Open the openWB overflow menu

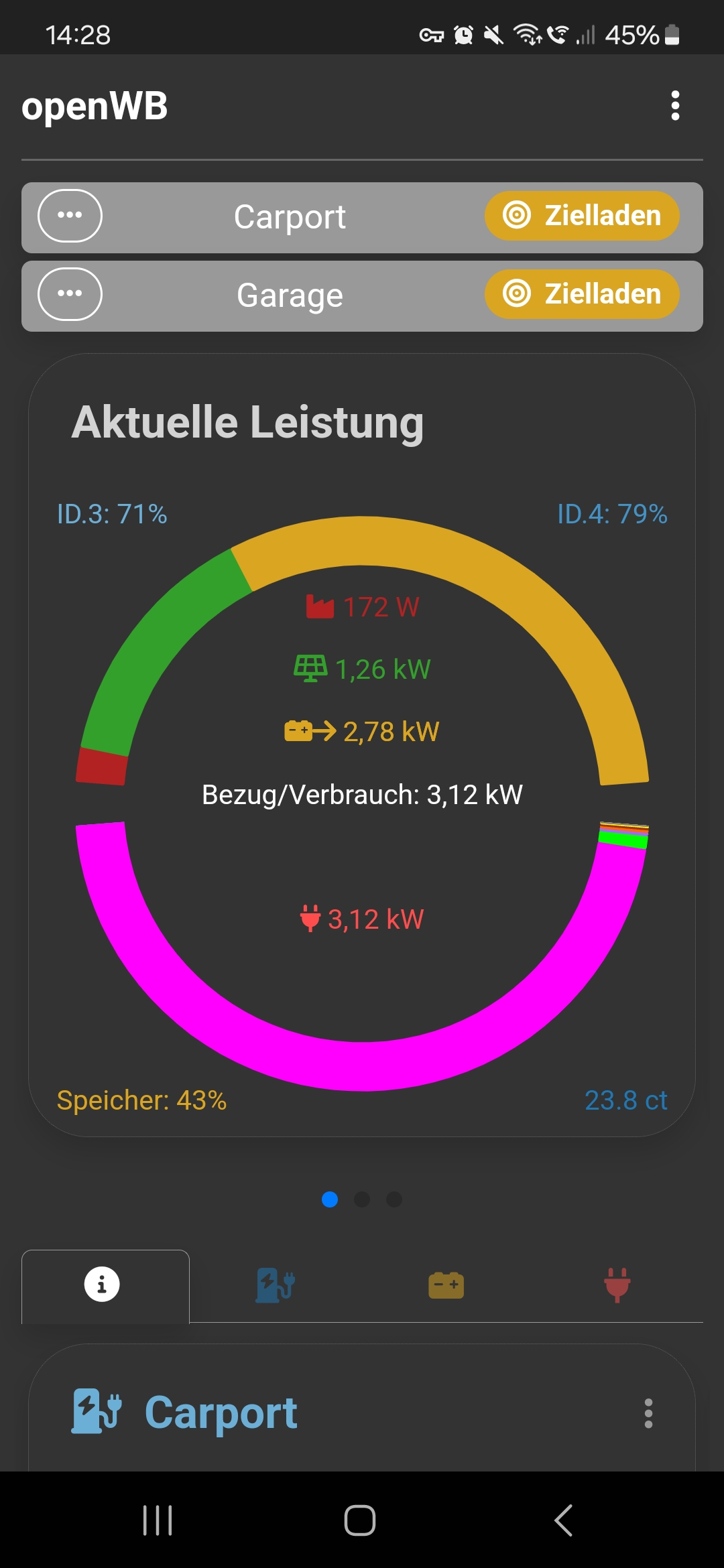click(x=675, y=106)
